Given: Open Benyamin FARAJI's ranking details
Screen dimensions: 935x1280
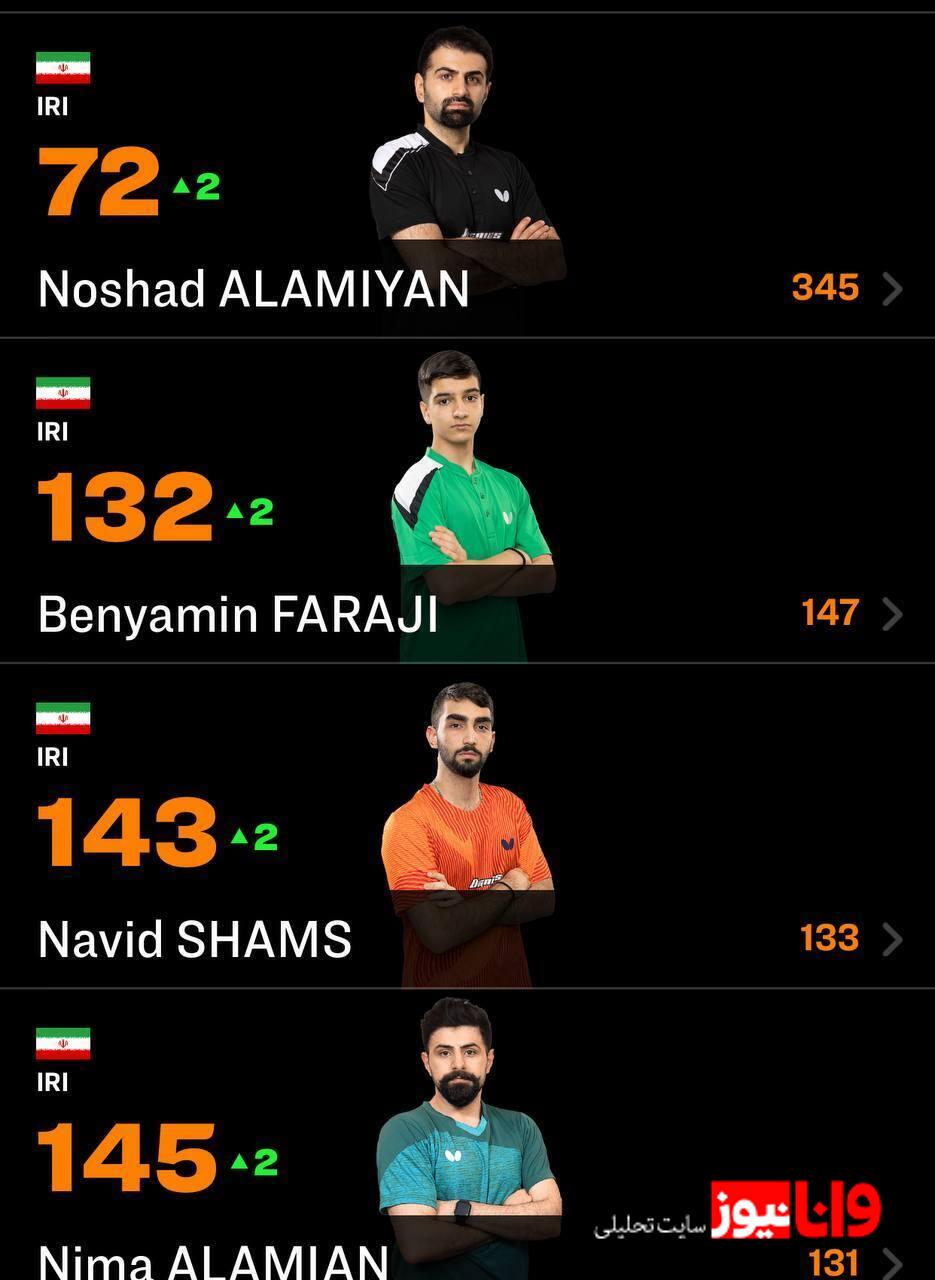Looking at the screenshot, I should click(892, 614).
